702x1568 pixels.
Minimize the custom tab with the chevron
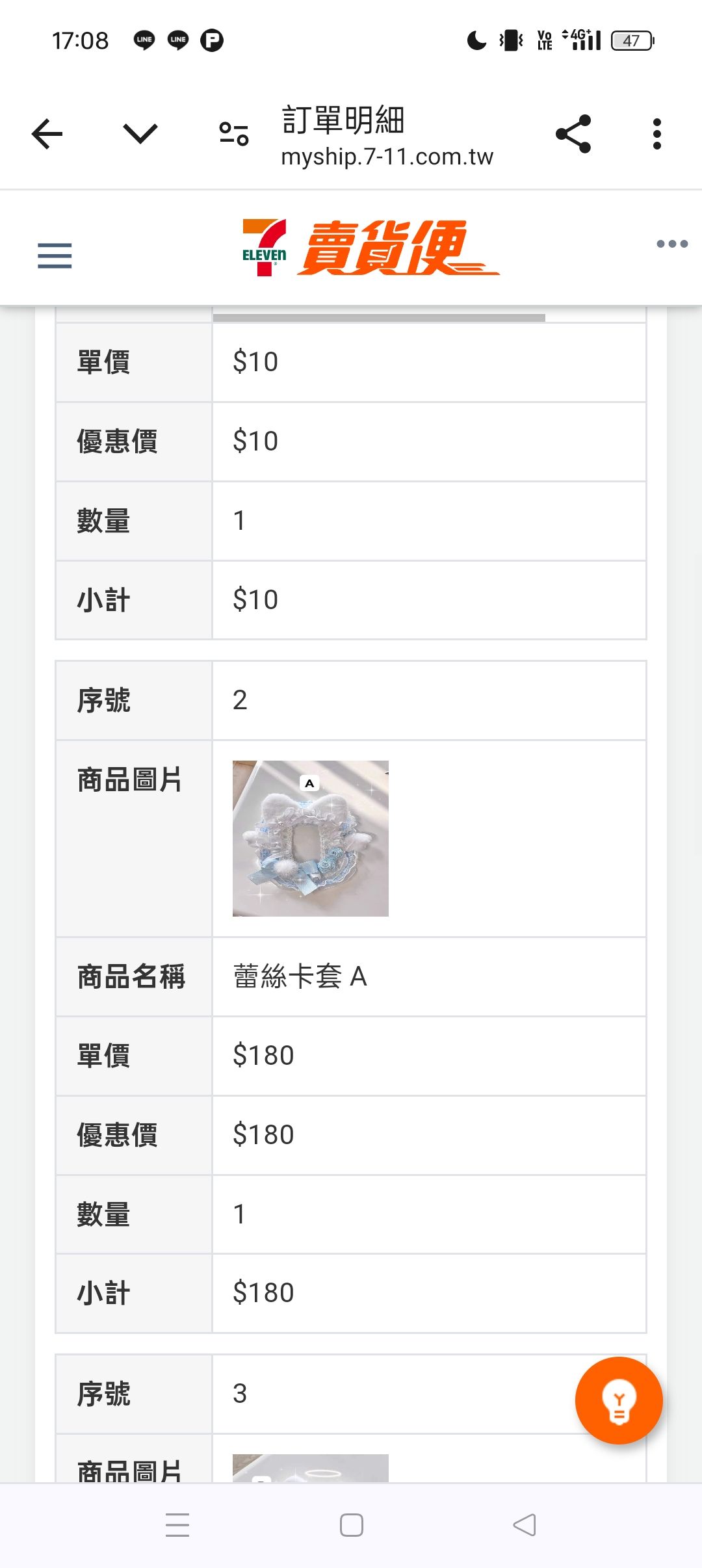[x=140, y=134]
